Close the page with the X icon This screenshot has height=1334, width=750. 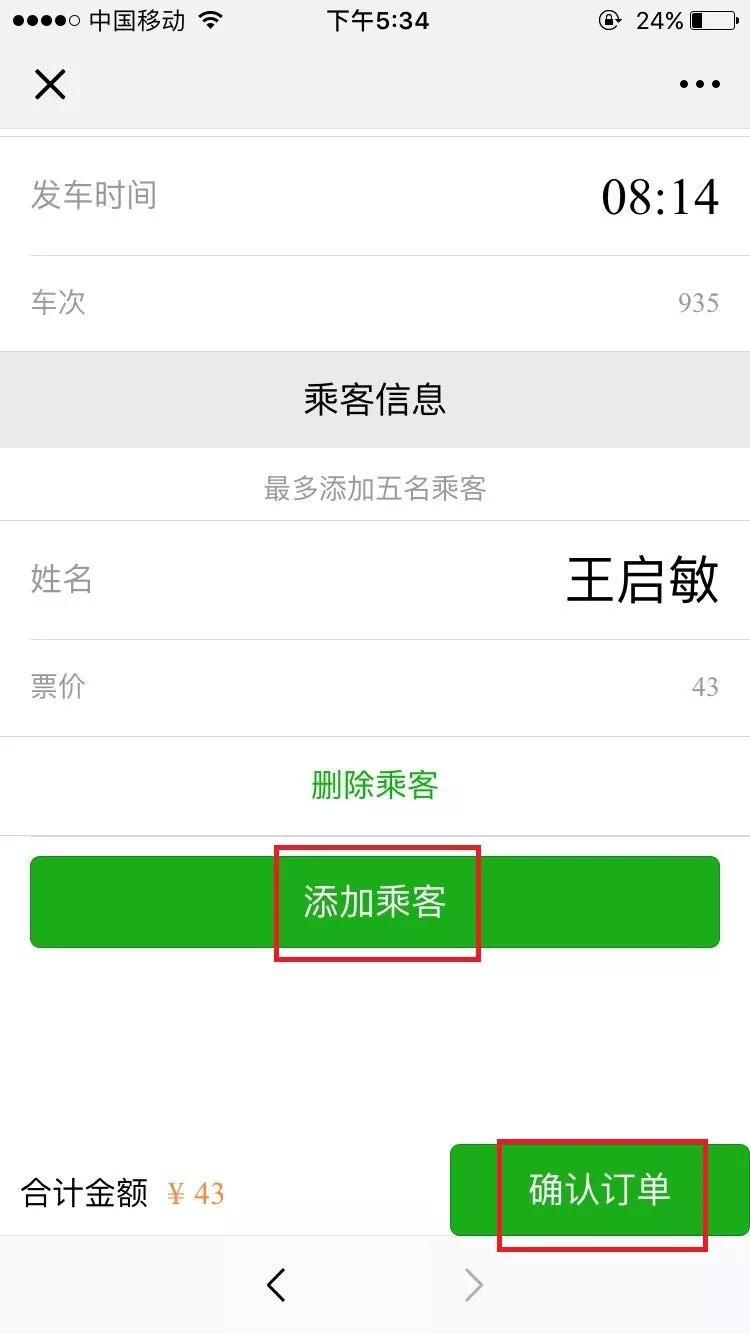coord(50,85)
